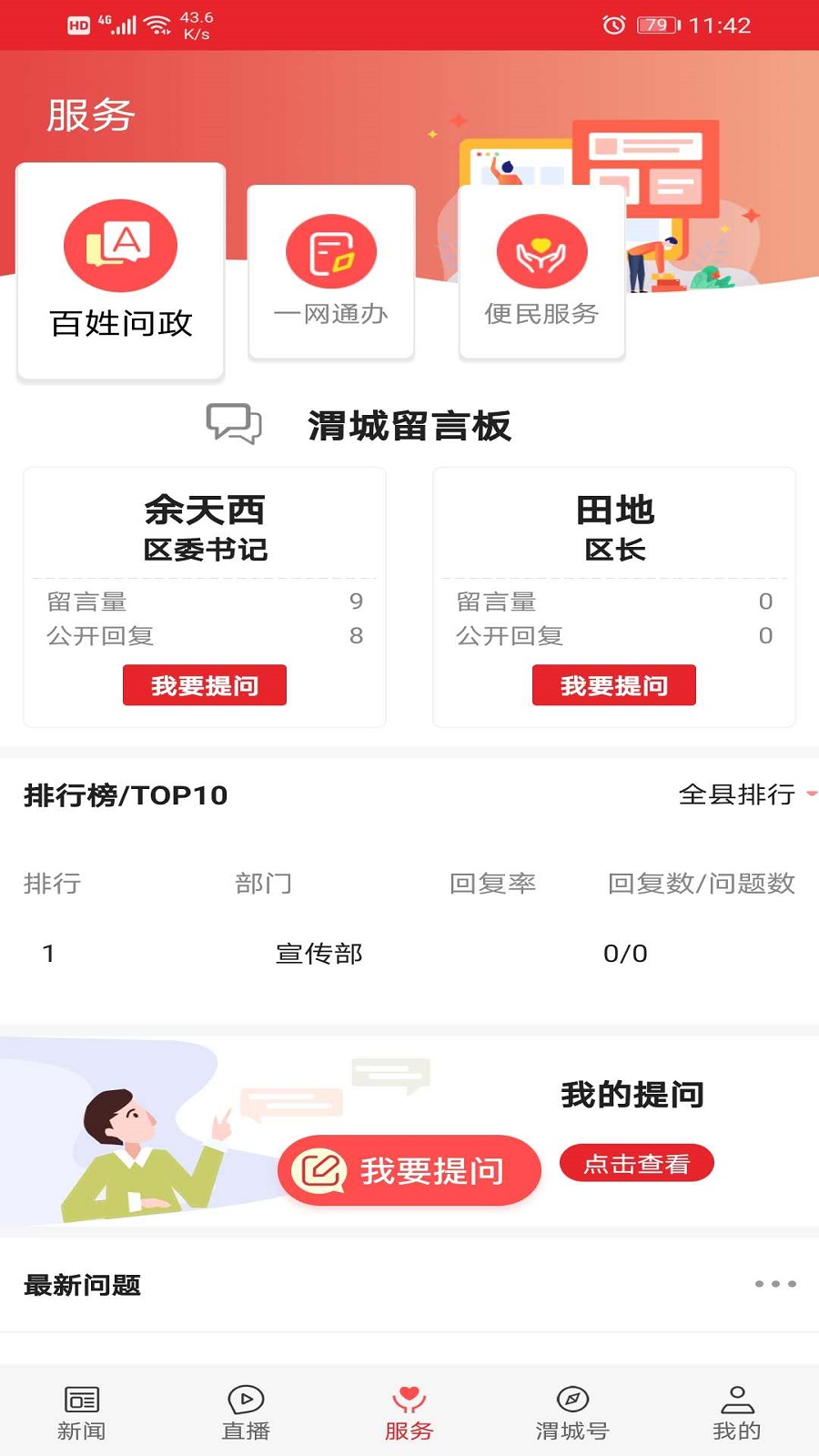This screenshot has height=1456, width=819.
Task: Open the 百姓问政 service icon
Action: tap(121, 248)
